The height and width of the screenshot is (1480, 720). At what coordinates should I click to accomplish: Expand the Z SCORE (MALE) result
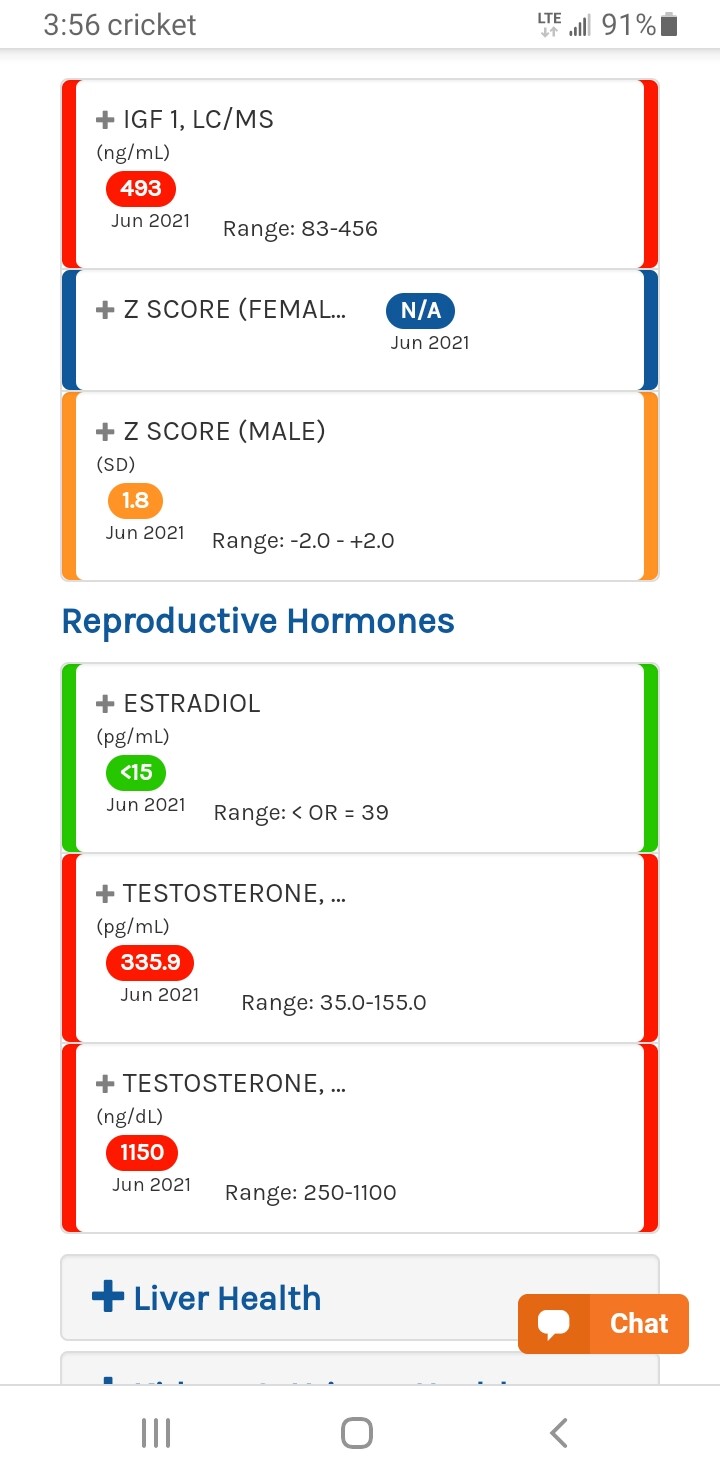coord(105,432)
